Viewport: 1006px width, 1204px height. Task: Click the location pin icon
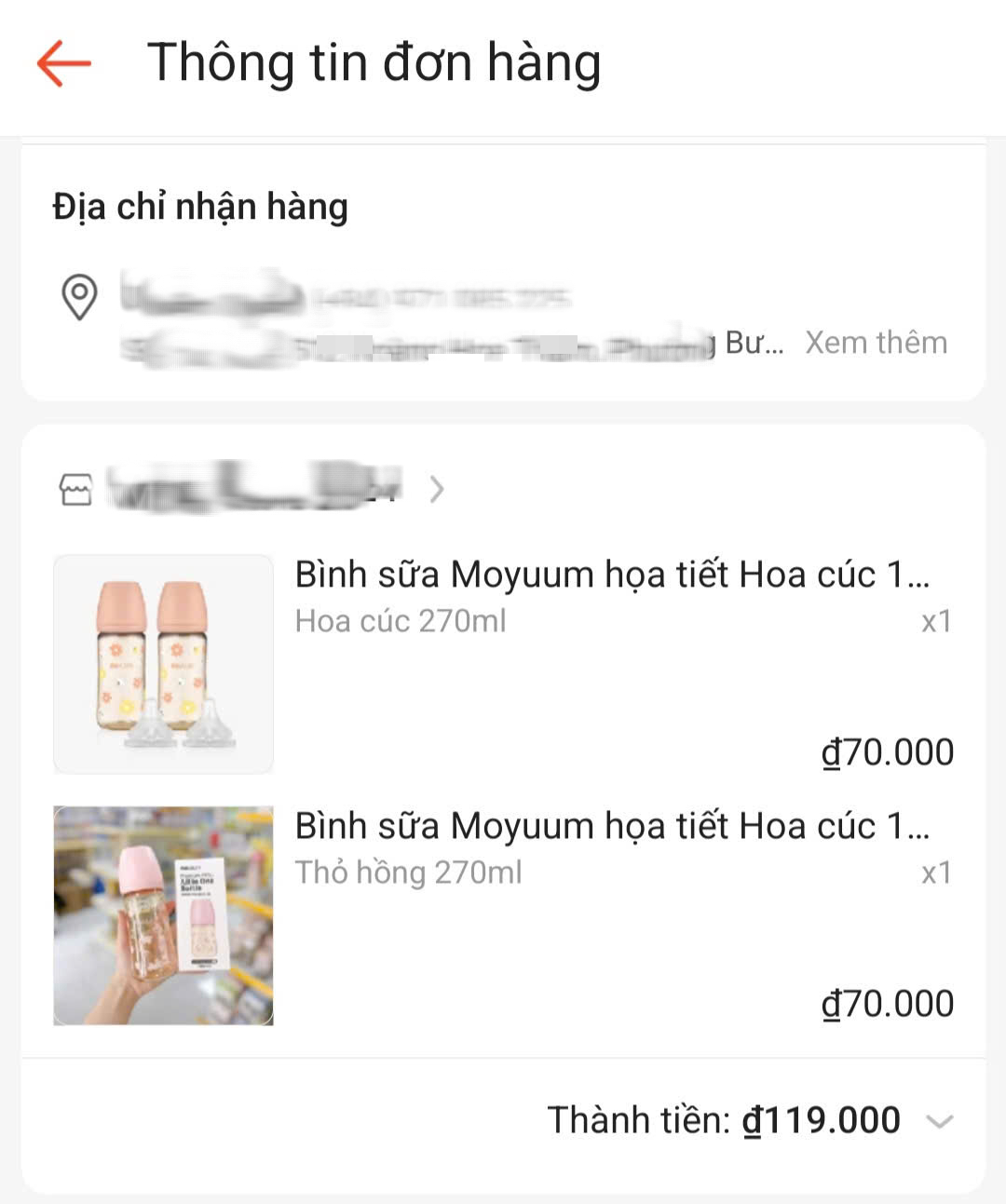80,297
